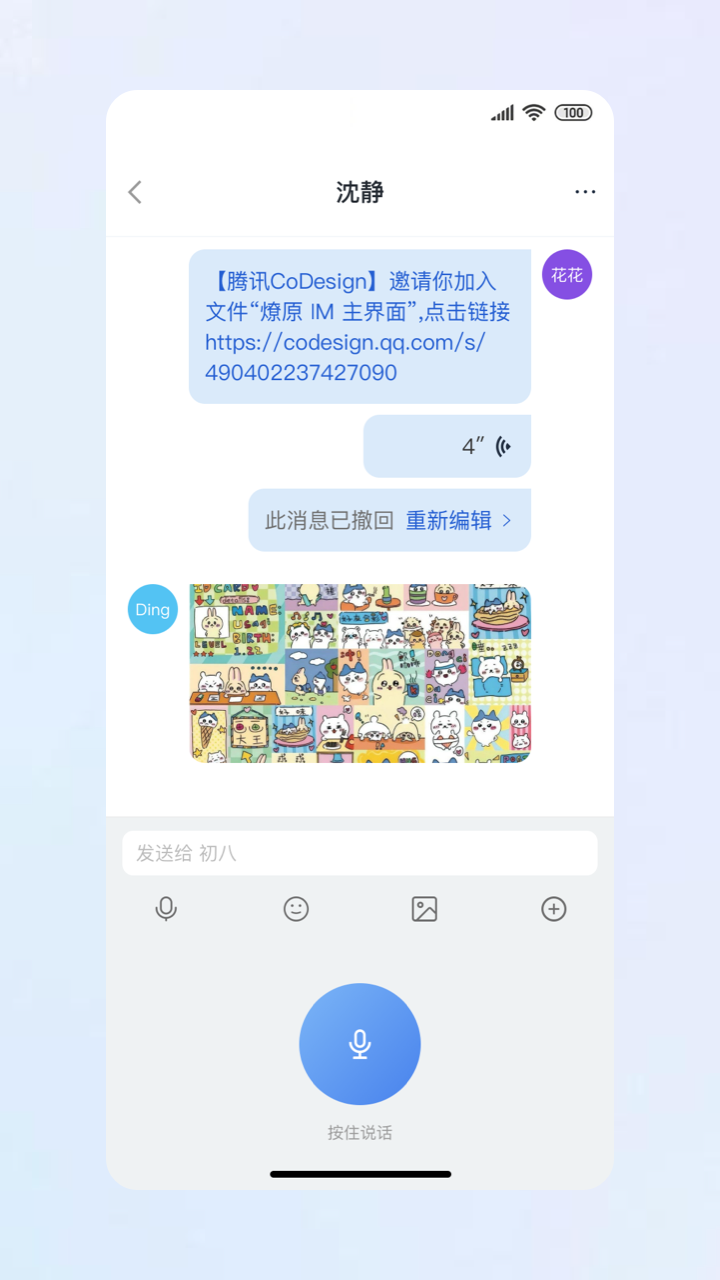Viewport: 720px width, 1280px height.
Task: Tap 重新编辑 on the recalled message
Action: tap(458, 520)
